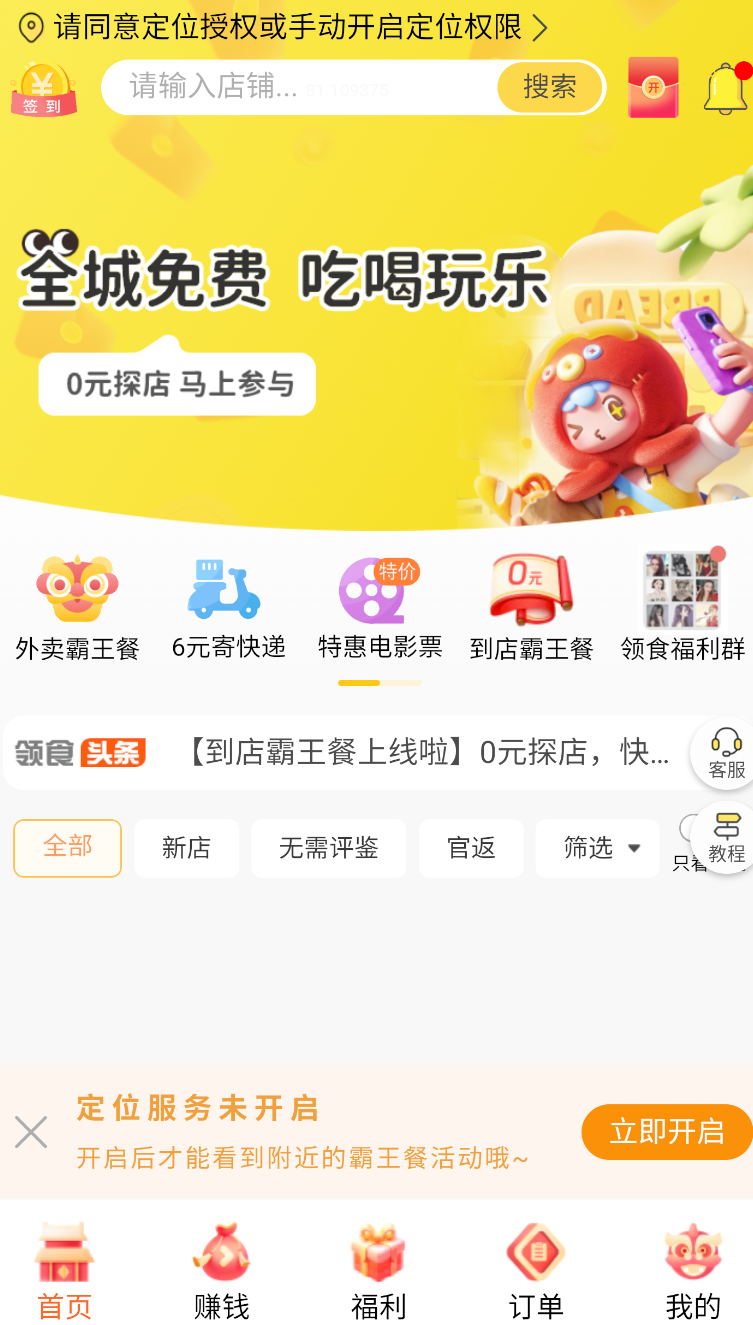Dismiss the 定位服务未开启 banner
Viewport: 753px width, 1325px height.
tap(31, 1132)
